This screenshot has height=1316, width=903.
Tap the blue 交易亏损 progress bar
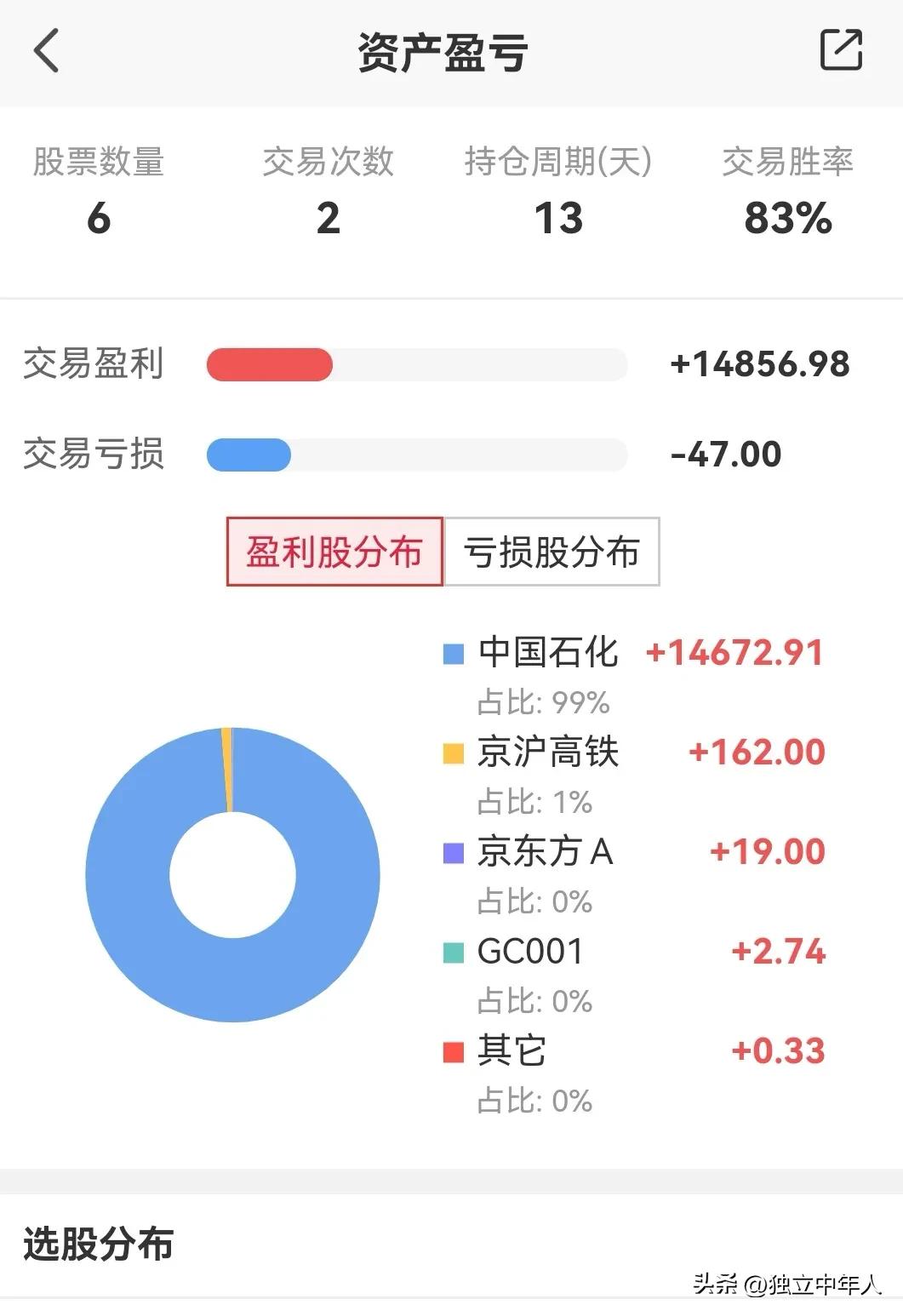[249, 454]
